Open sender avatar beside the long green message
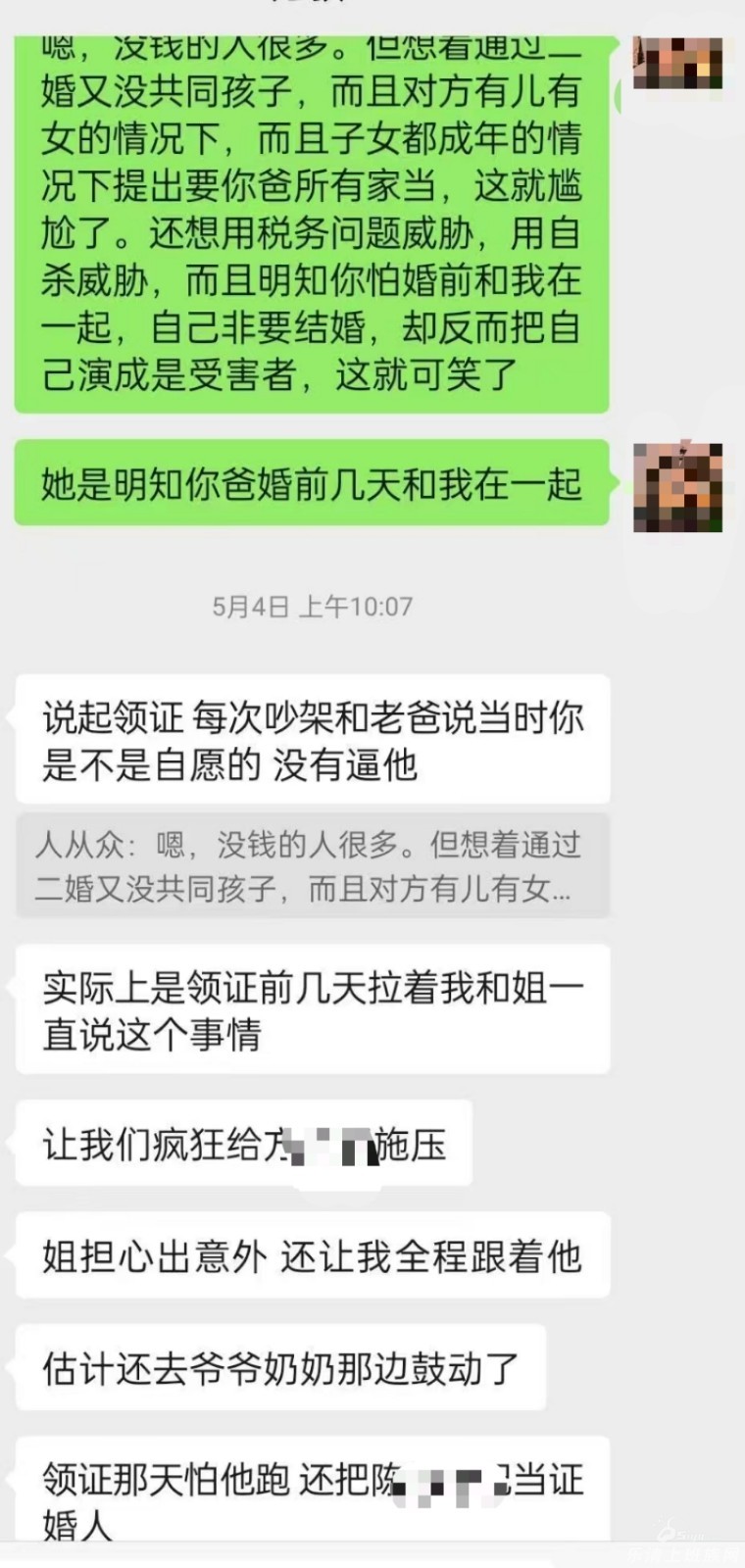 tap(677, 64)
